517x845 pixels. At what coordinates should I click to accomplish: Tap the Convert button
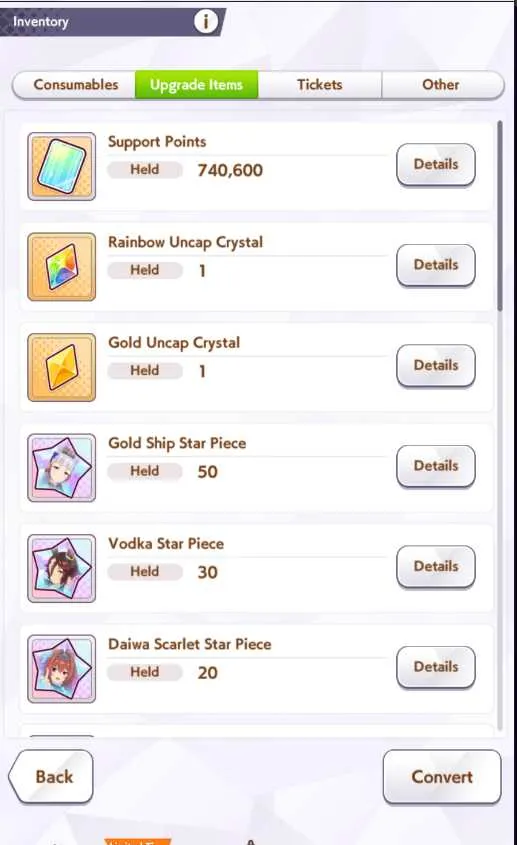click(x=442, y=777)
